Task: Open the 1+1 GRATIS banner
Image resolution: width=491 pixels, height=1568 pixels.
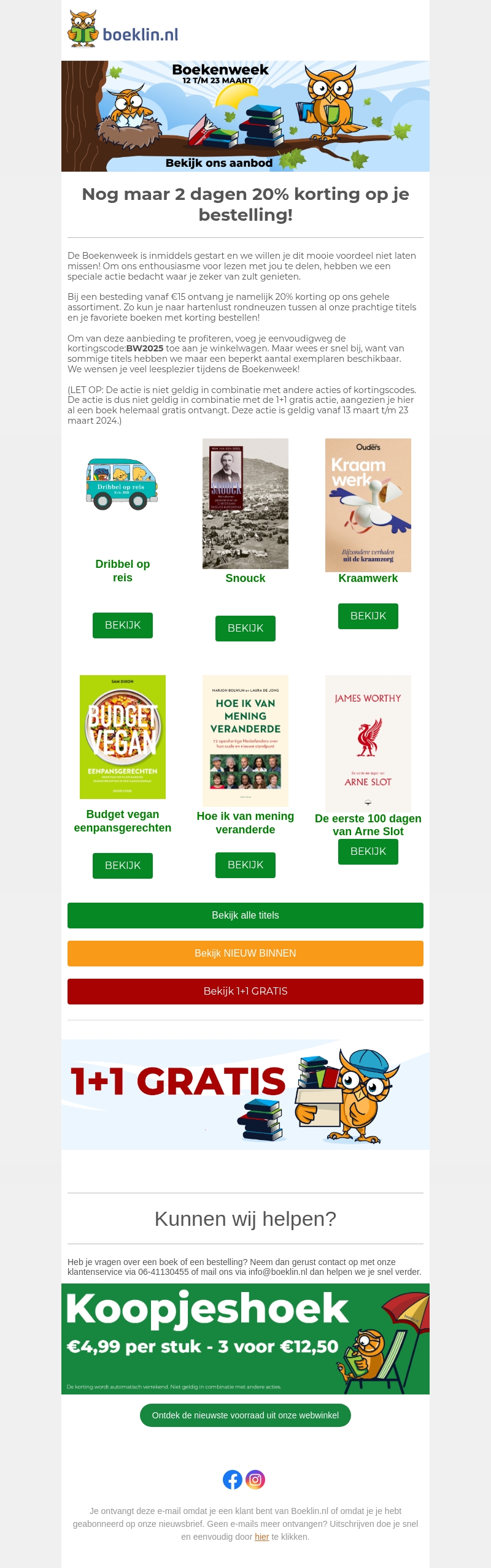Action: coord(245,1094)
